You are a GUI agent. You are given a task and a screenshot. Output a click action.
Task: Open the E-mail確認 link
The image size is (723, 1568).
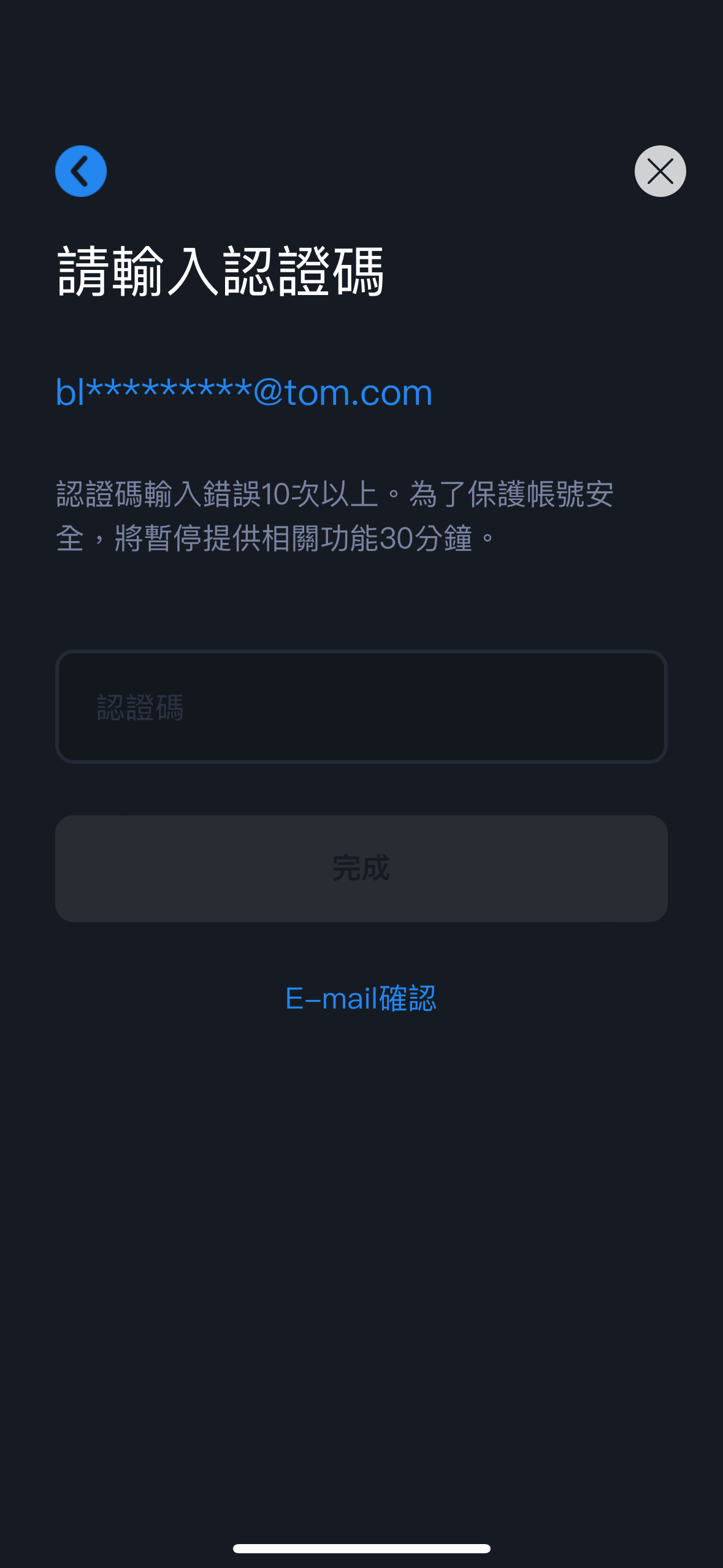tap(361, 998)
